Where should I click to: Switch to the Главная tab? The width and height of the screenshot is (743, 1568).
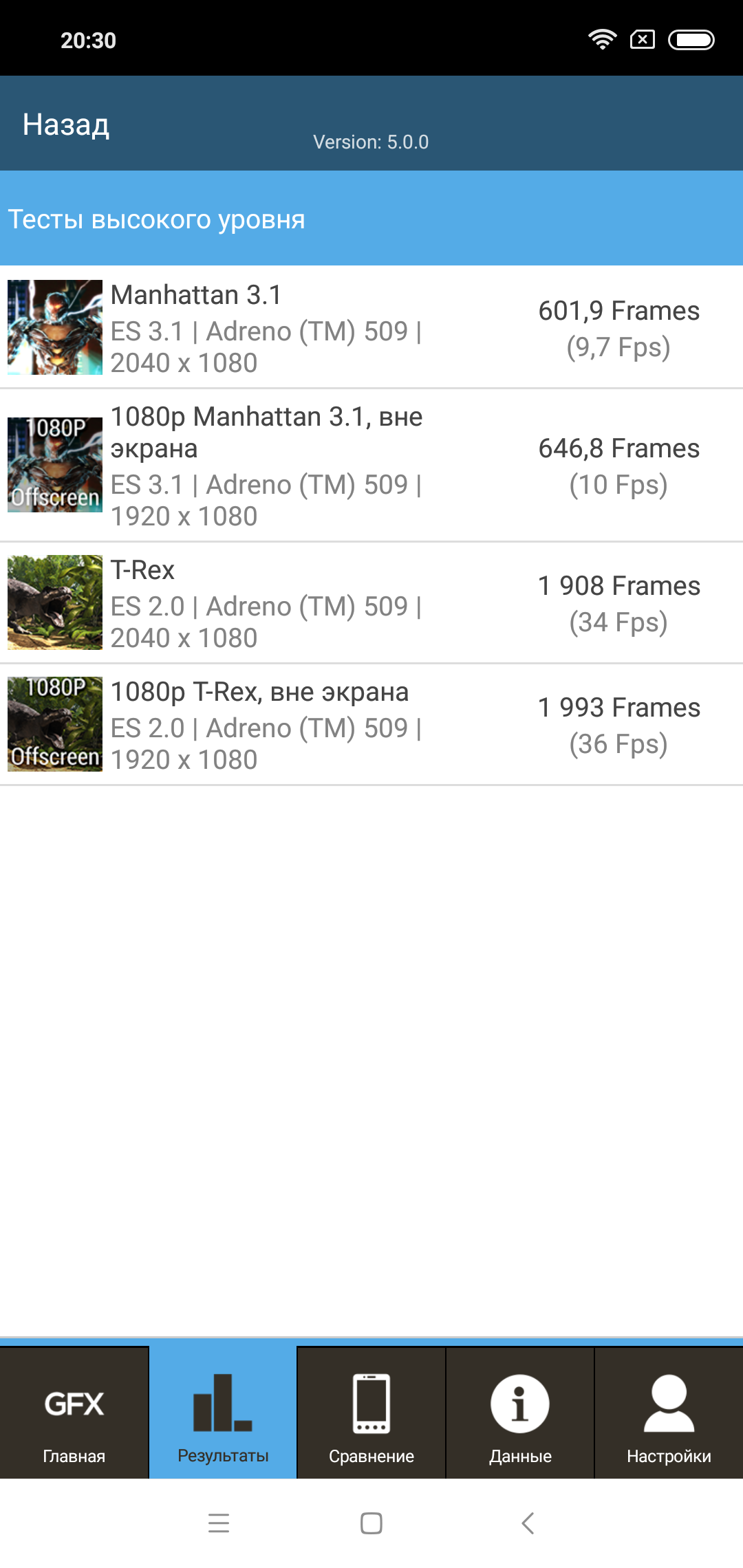tap(74, 1413)
